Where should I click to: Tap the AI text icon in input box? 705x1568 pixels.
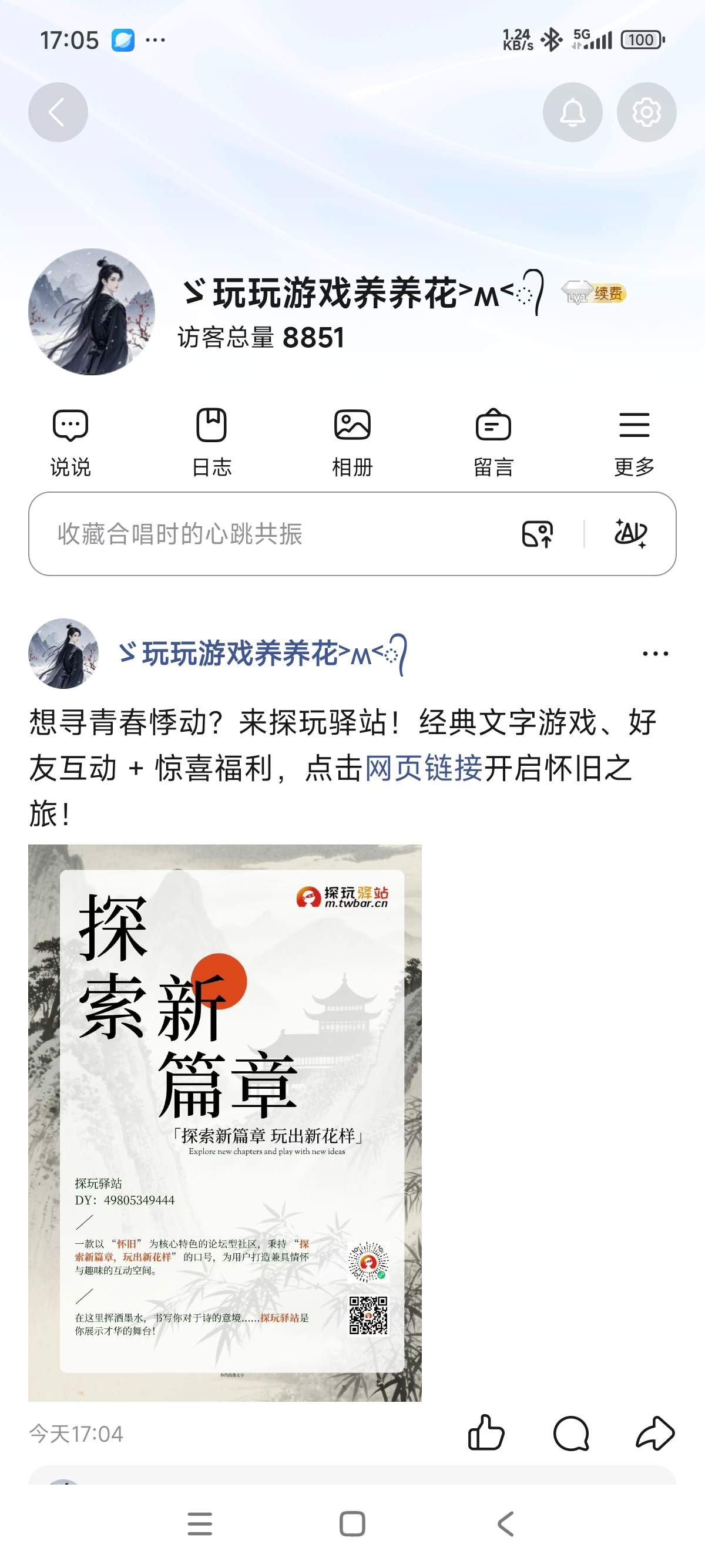point(630,534)
